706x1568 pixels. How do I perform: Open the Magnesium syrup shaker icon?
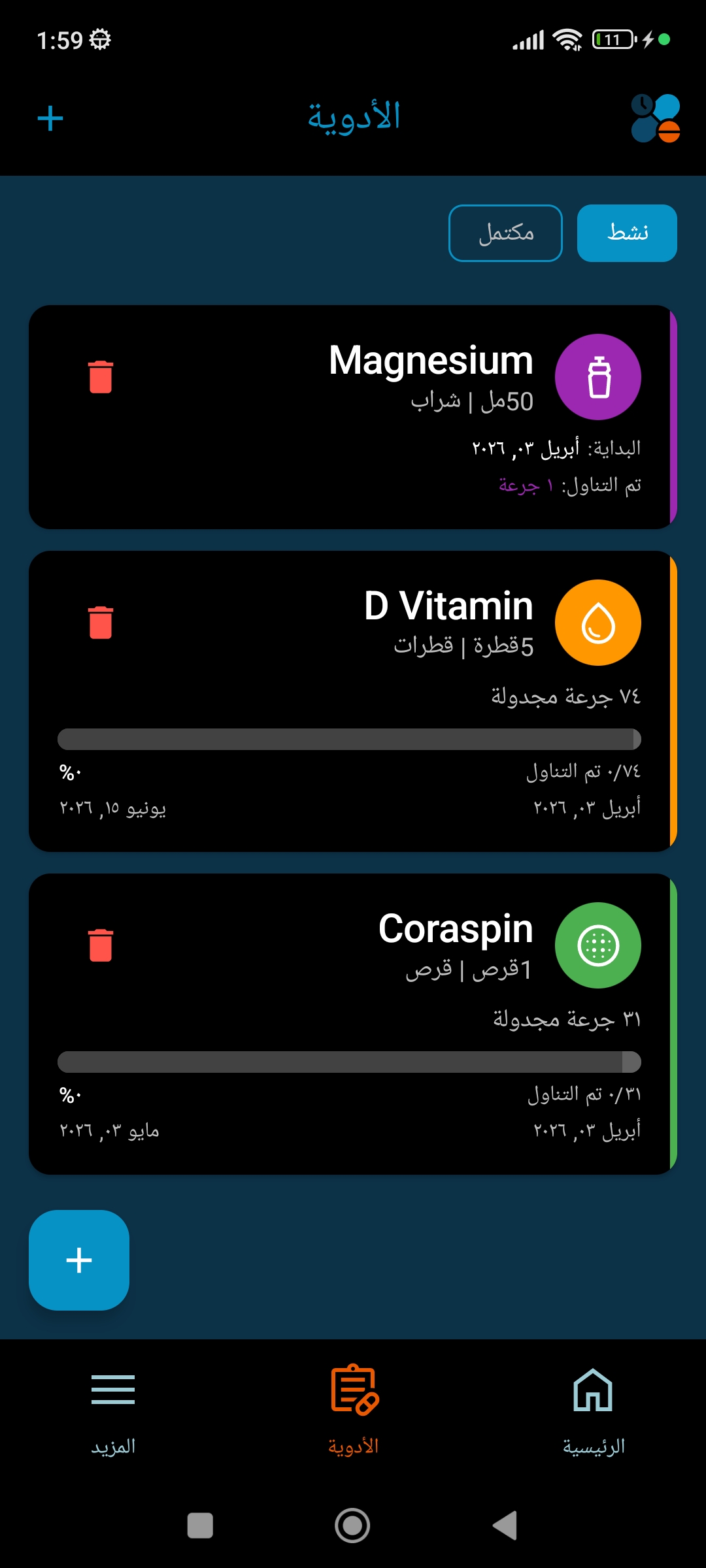(598, 377)
